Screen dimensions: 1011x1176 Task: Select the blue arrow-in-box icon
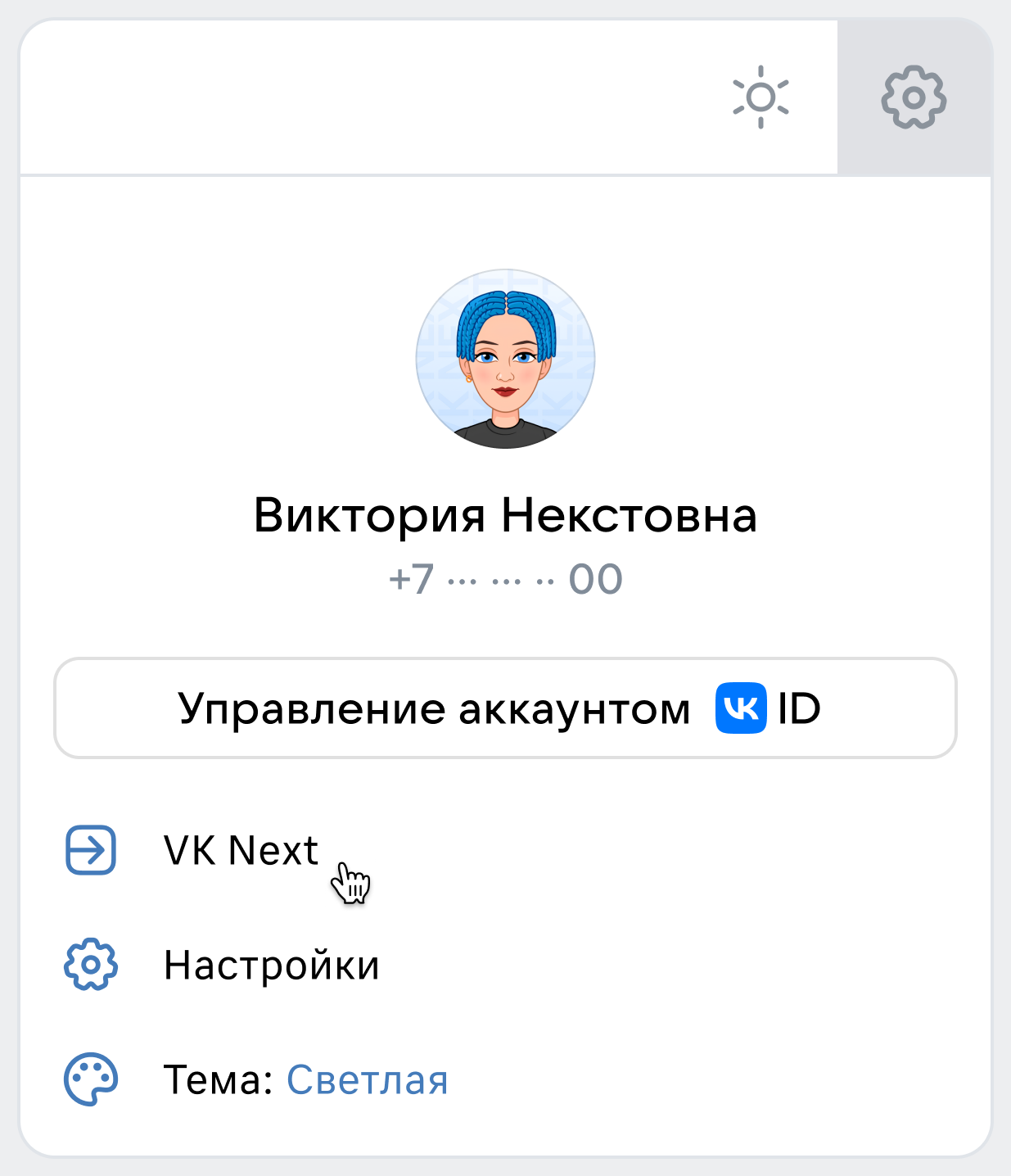[90, 850]
